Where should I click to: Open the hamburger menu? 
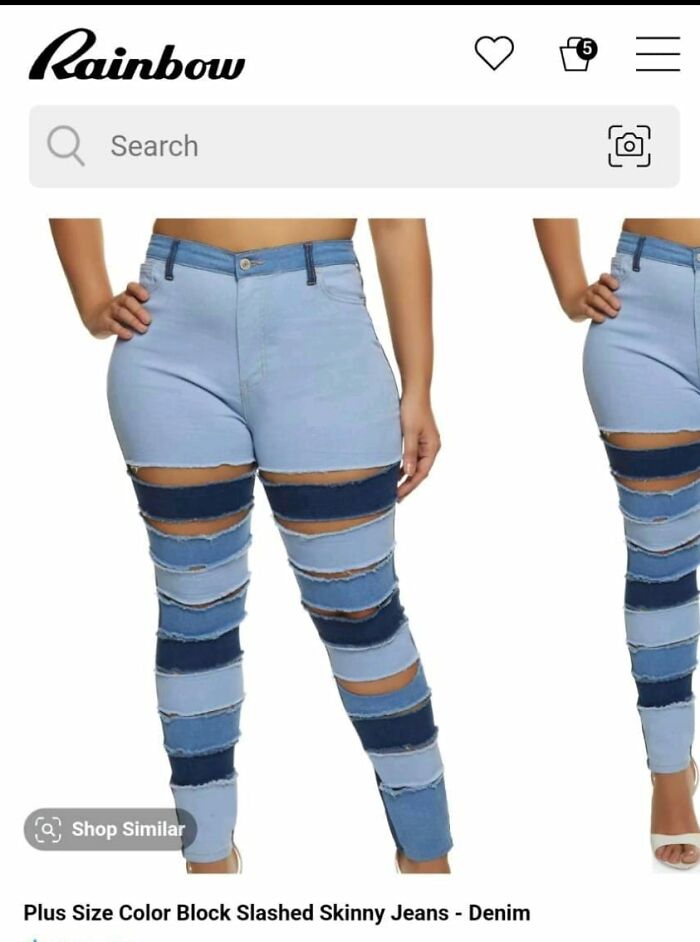(657, 54)
